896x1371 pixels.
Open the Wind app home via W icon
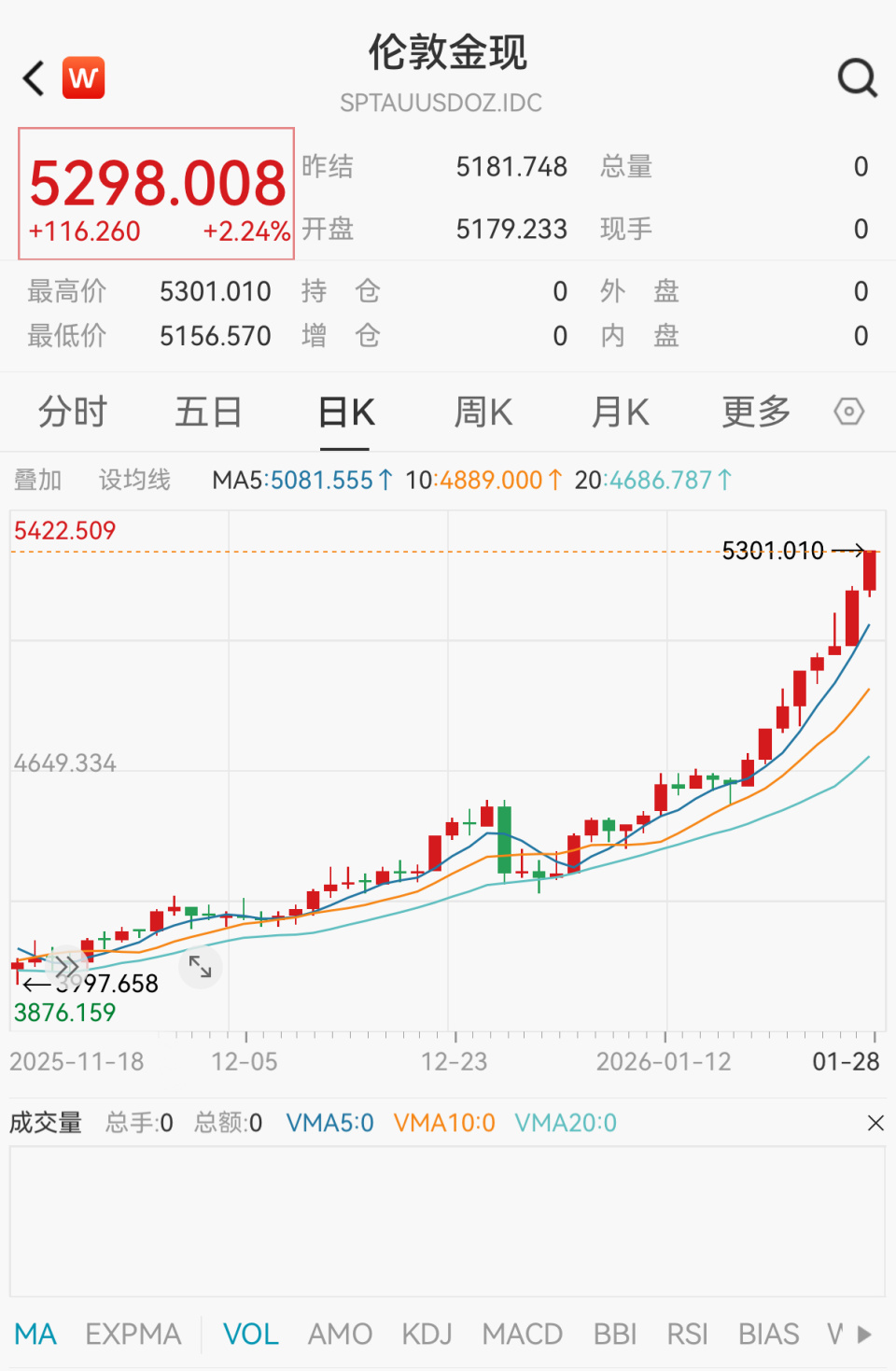point(83,78)
